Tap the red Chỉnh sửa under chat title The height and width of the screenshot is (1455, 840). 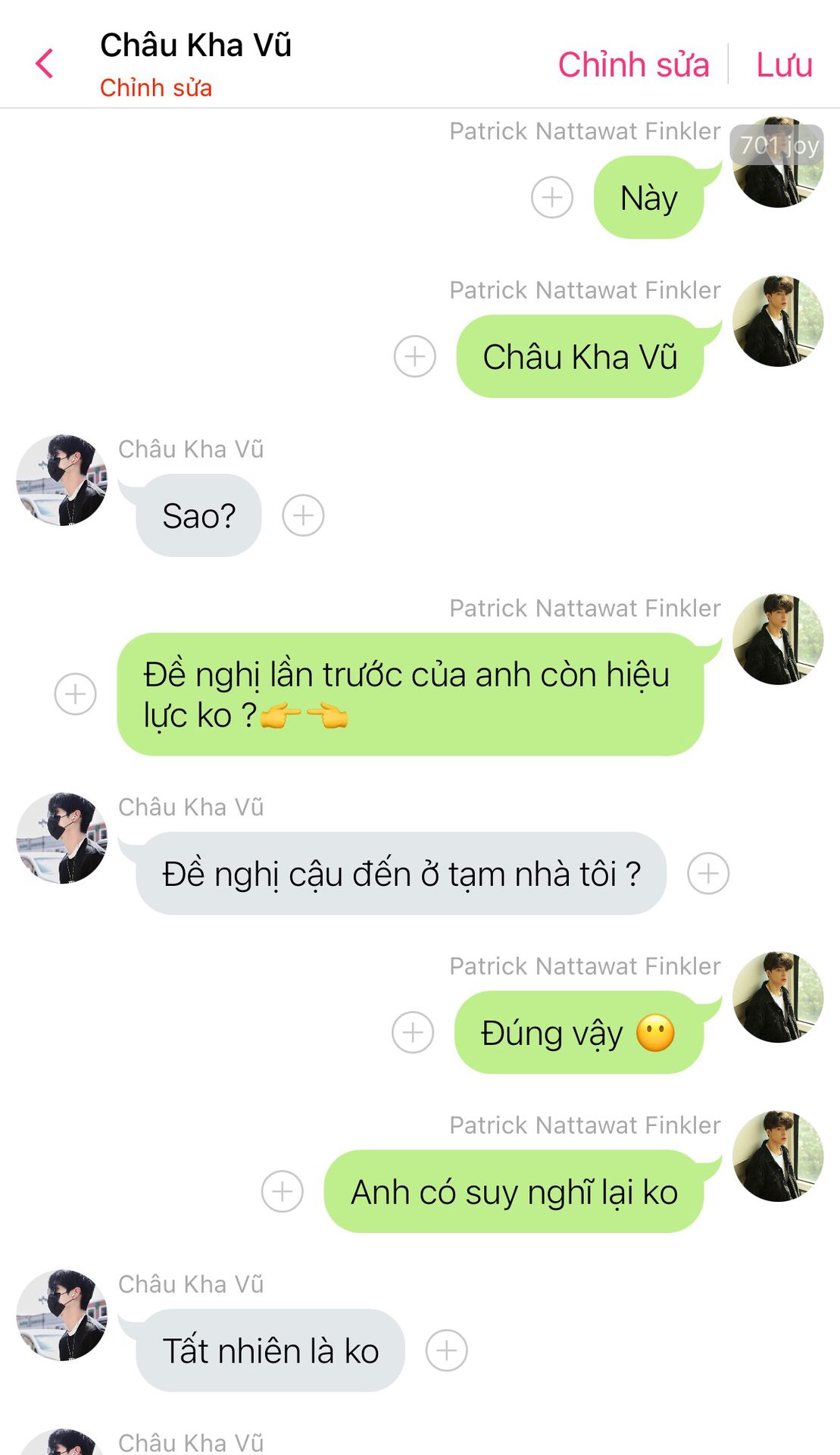pos(156,88)
